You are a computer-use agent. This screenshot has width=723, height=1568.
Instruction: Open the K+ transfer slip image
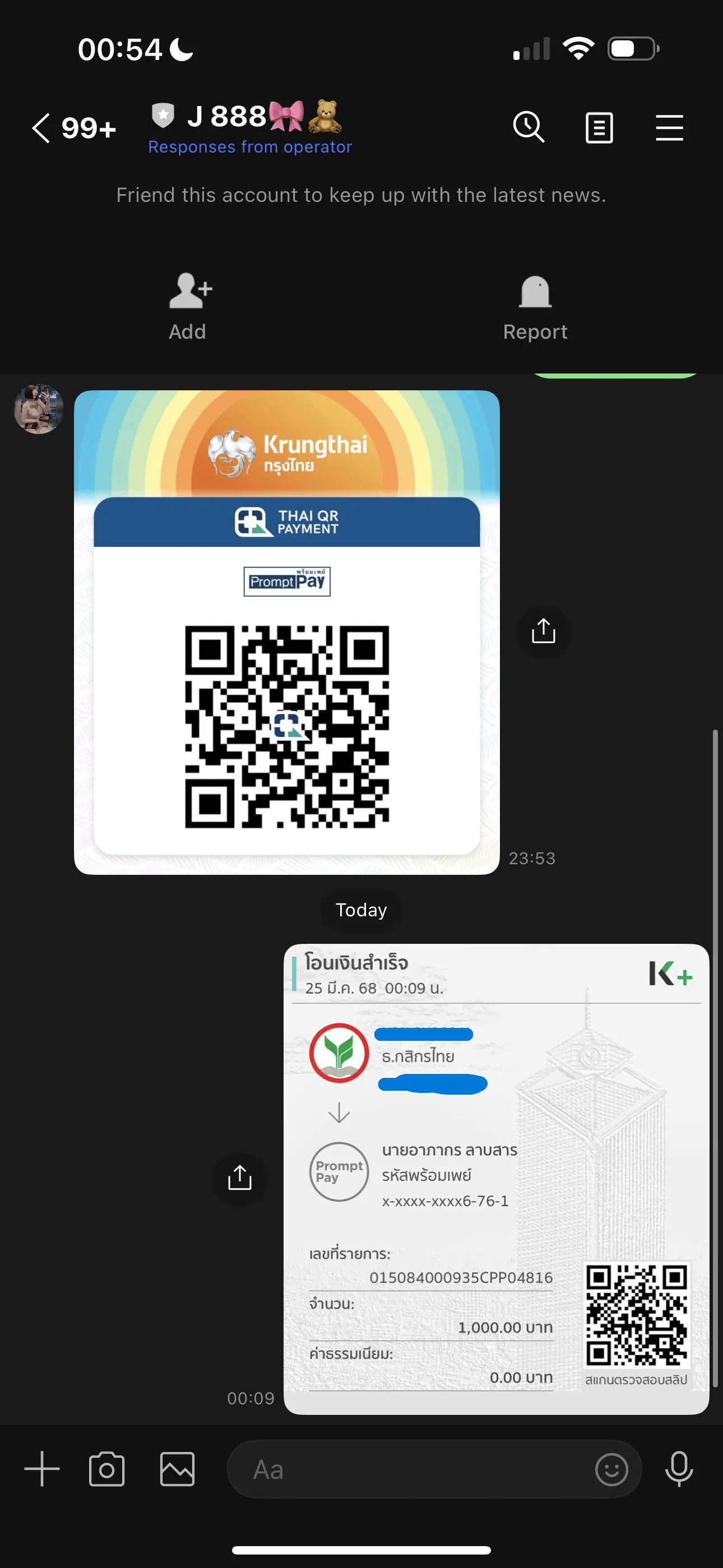tap(495, 1178)
